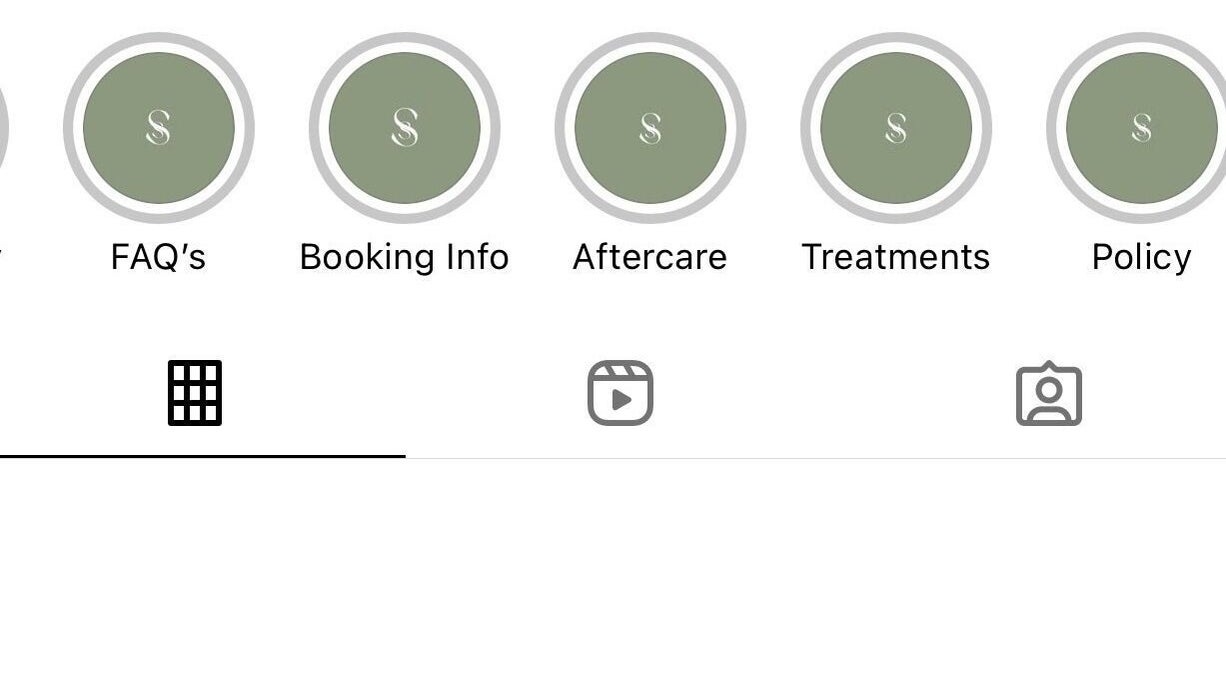The width and height of the screenshot is (1226, 678).
Task: Open the Aftercare highlight
Action: [650, 128]
